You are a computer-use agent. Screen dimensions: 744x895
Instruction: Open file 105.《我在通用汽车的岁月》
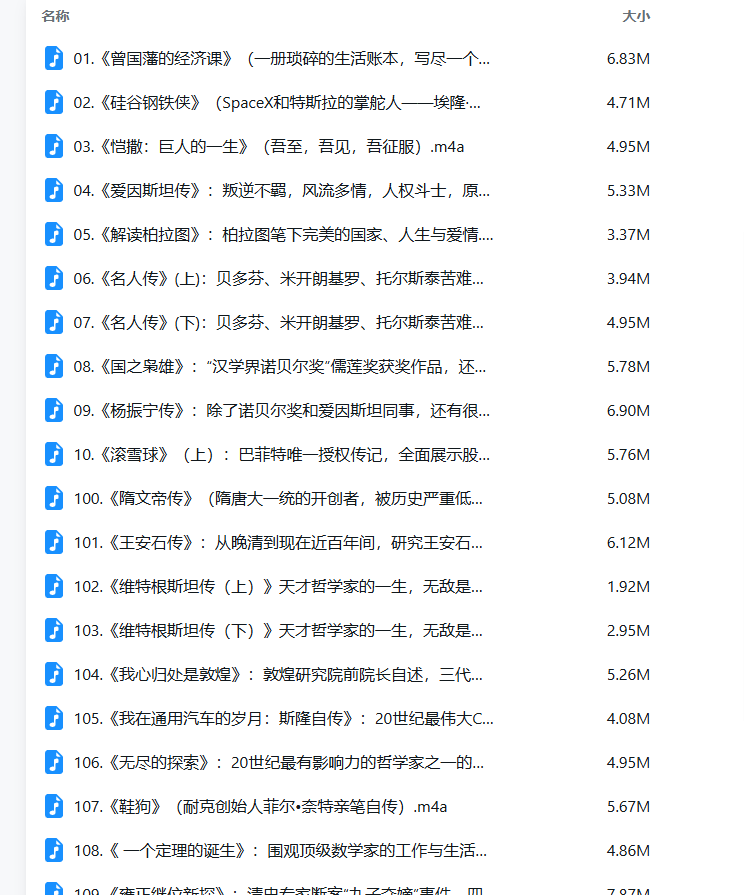(283, 719)
